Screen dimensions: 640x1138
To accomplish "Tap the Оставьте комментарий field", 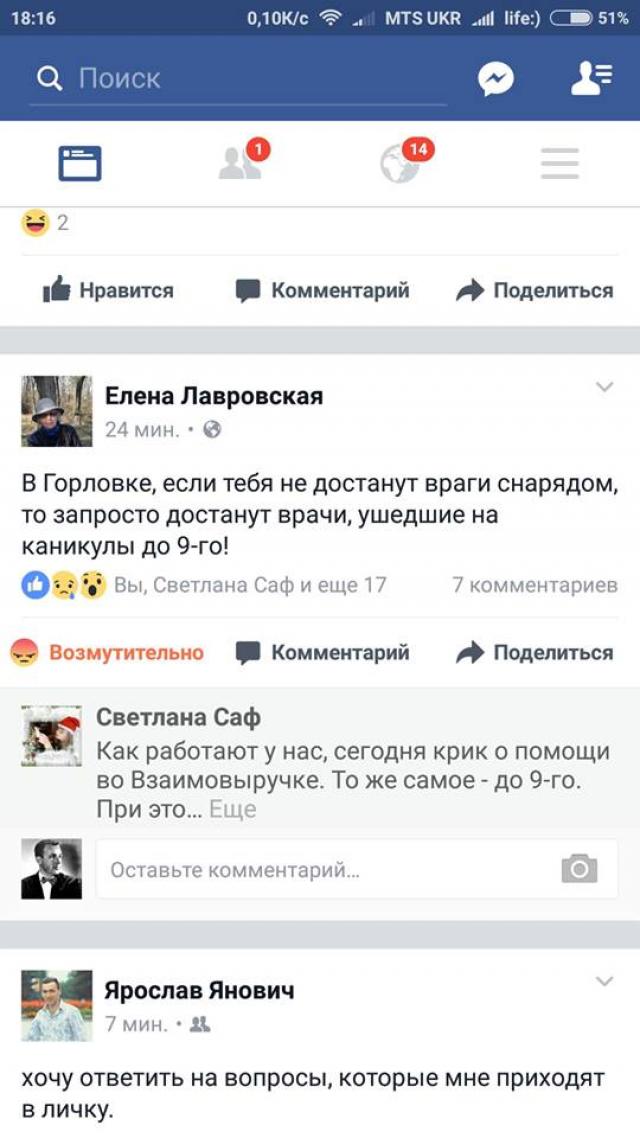I will pos(320,870).
